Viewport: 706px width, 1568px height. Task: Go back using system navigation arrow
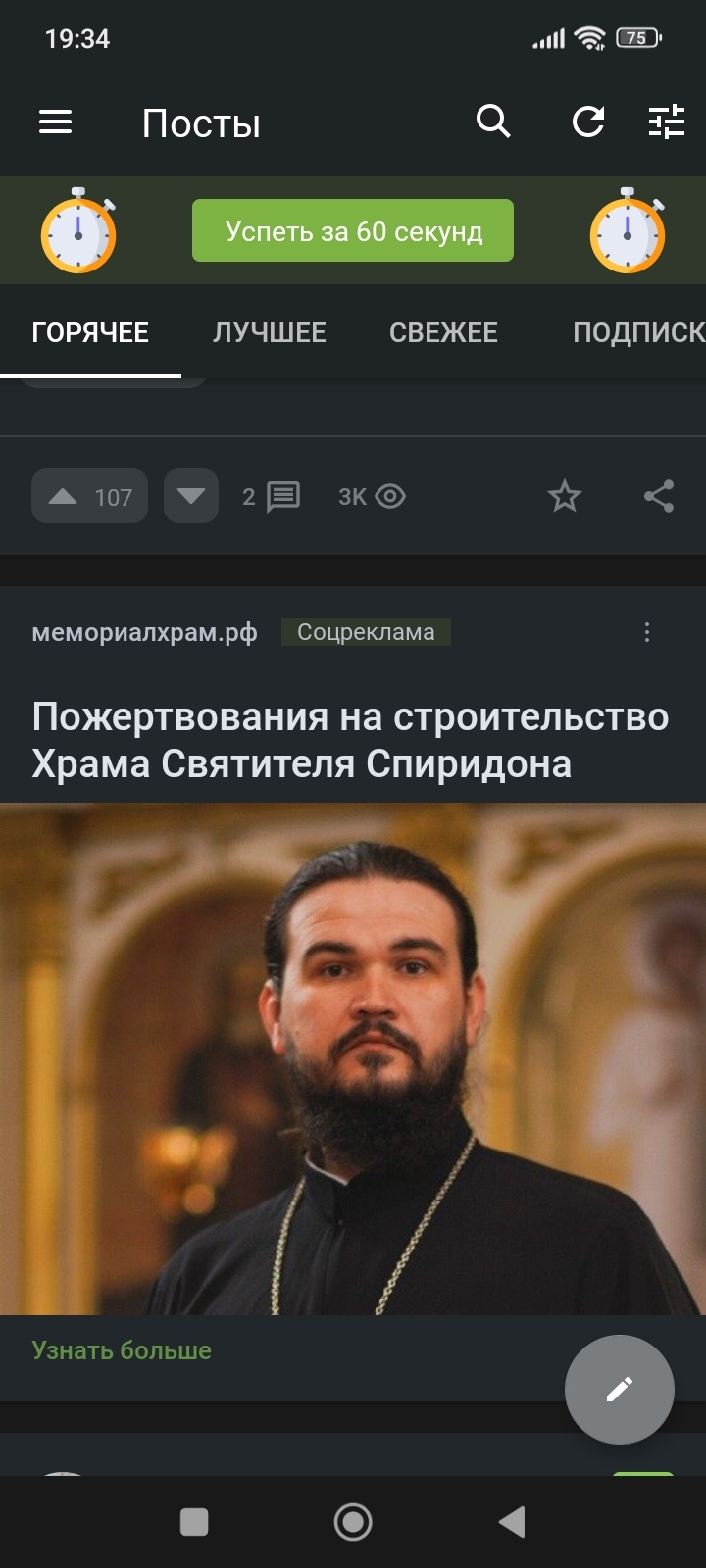click(x=512, y=1522)
